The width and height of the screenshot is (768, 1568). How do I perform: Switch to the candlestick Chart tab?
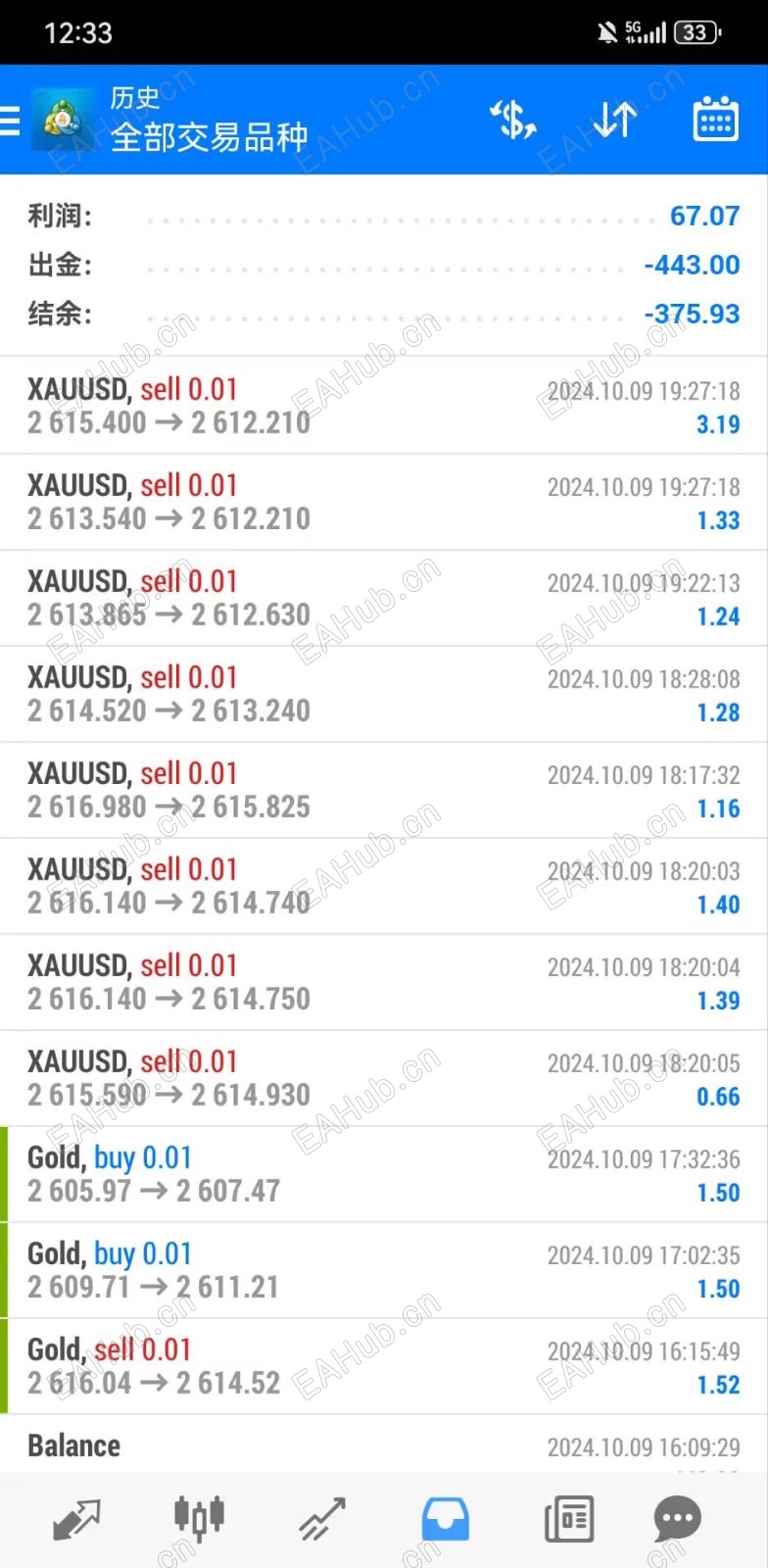(x=199, y=1519)
